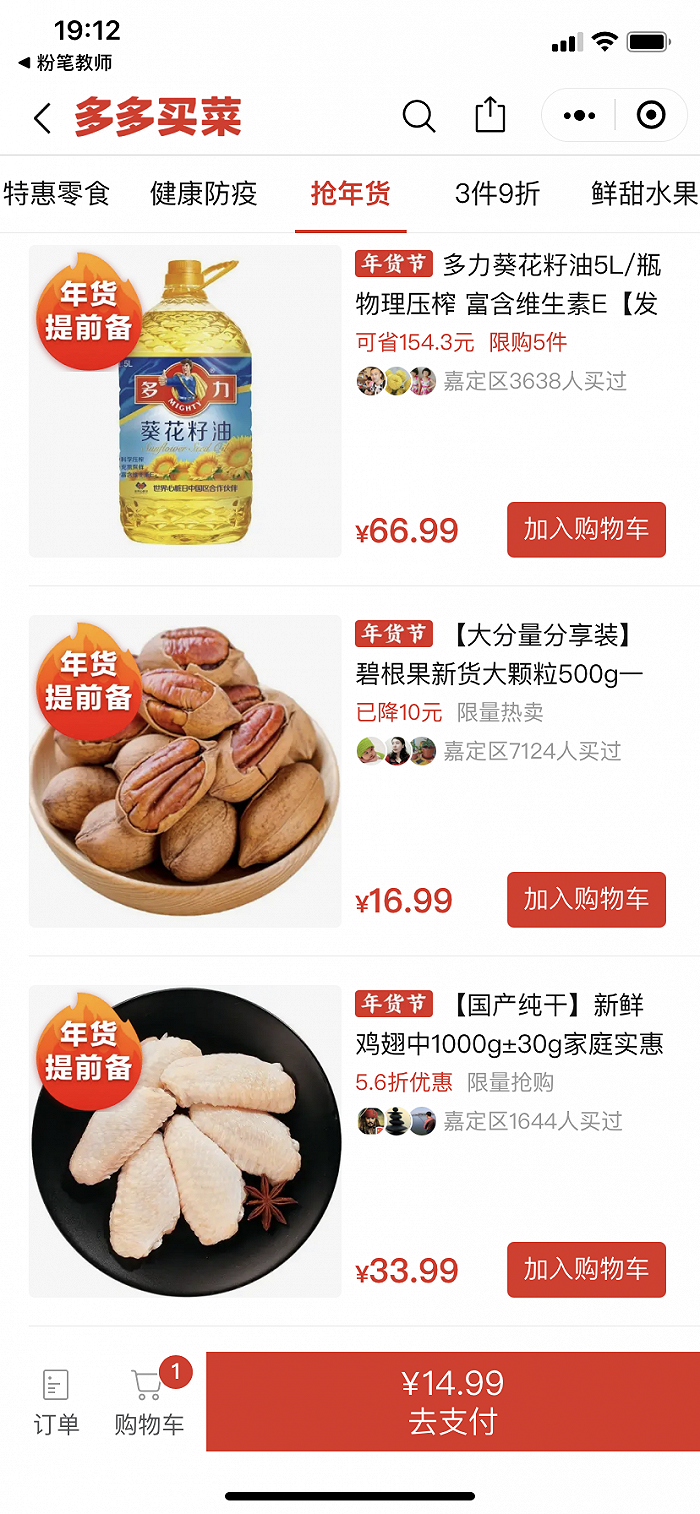
Task: Return to 粉笔教师 app
Action: [66, 63]
